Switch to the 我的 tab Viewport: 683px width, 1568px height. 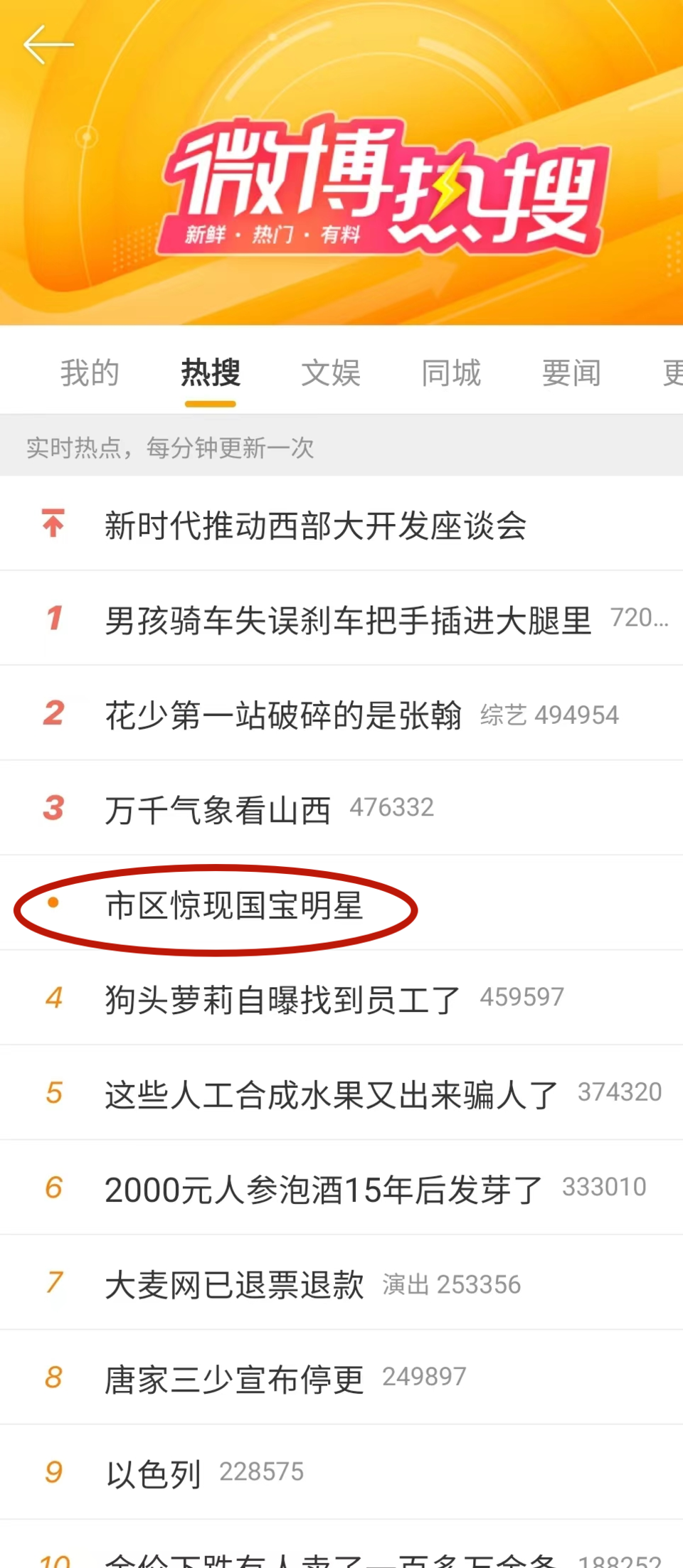click(x=90, y=373)
